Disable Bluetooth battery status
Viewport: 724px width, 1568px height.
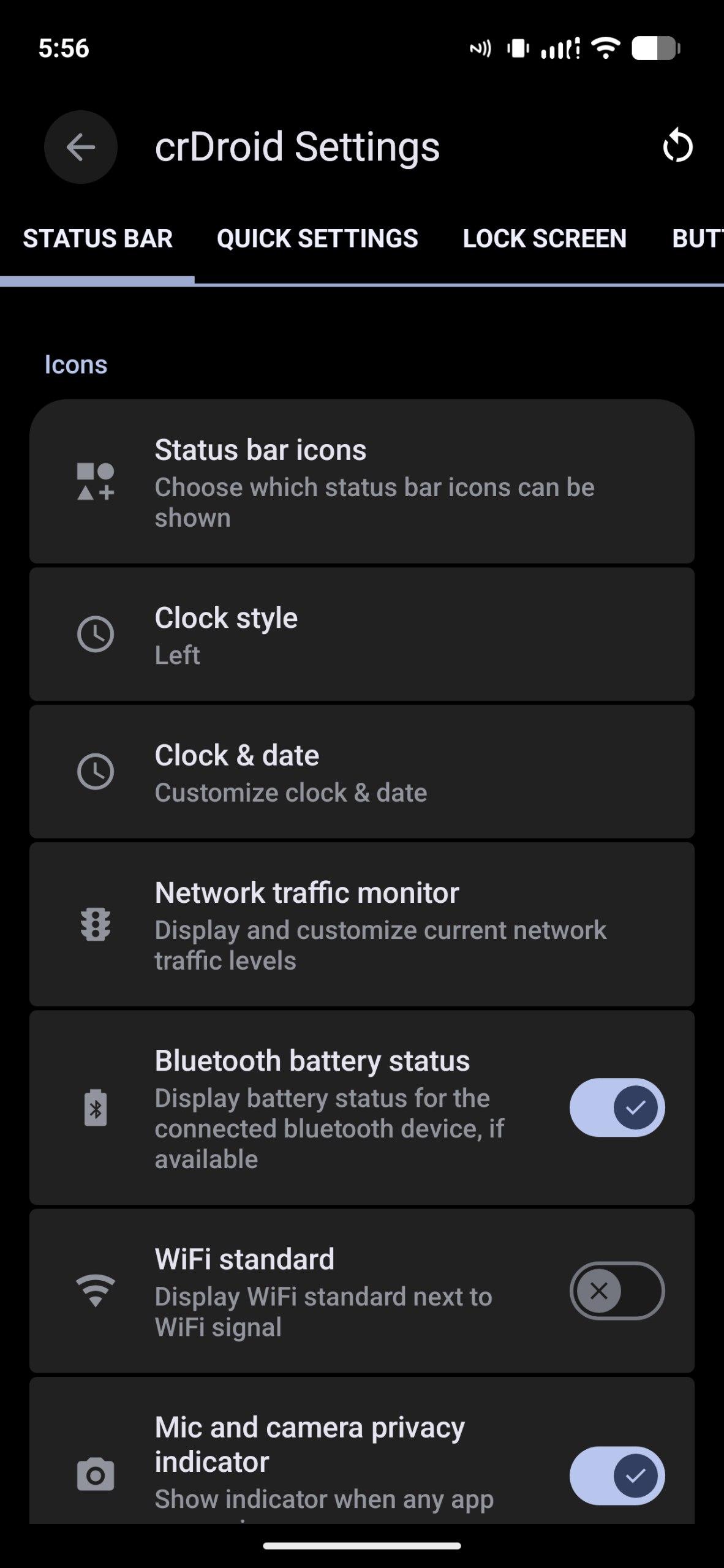coord(617,1107)
